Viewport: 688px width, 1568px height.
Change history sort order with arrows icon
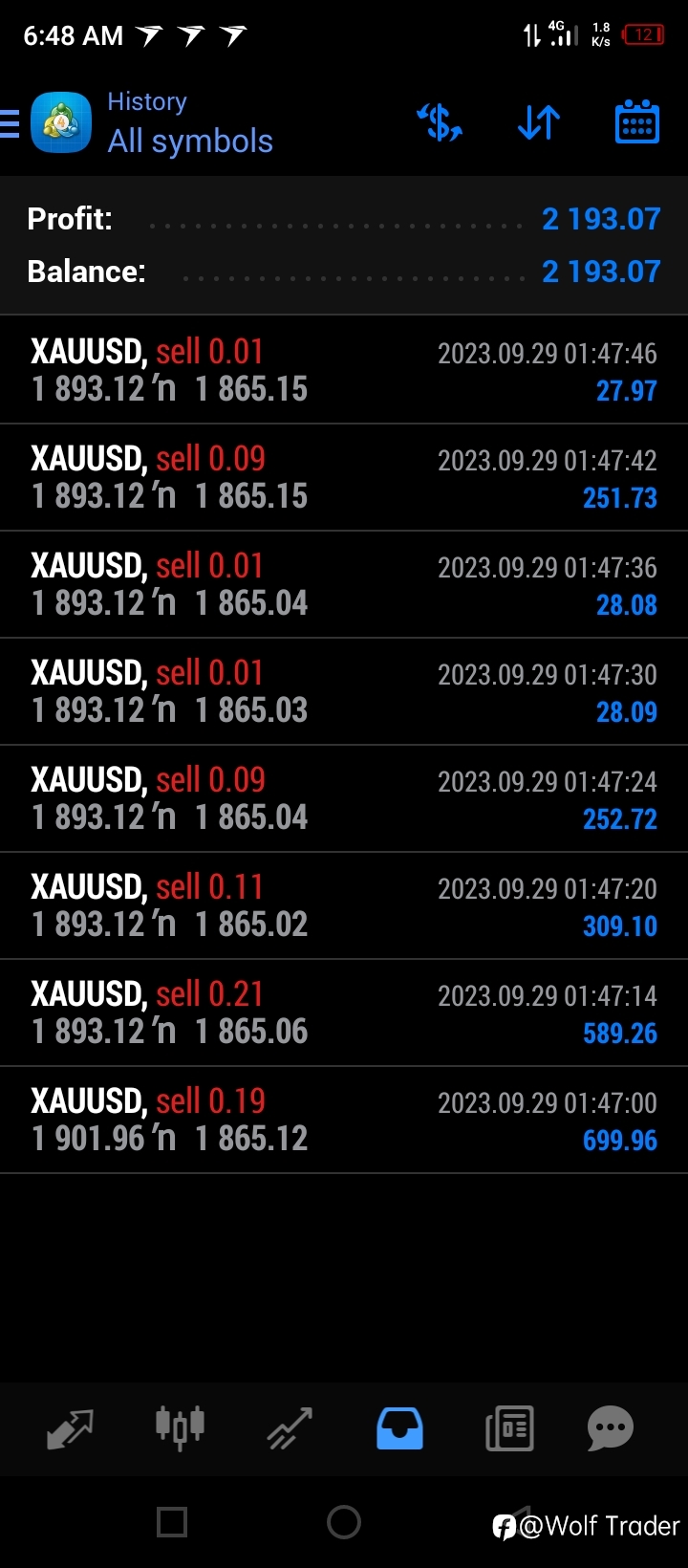coord(539,122)
